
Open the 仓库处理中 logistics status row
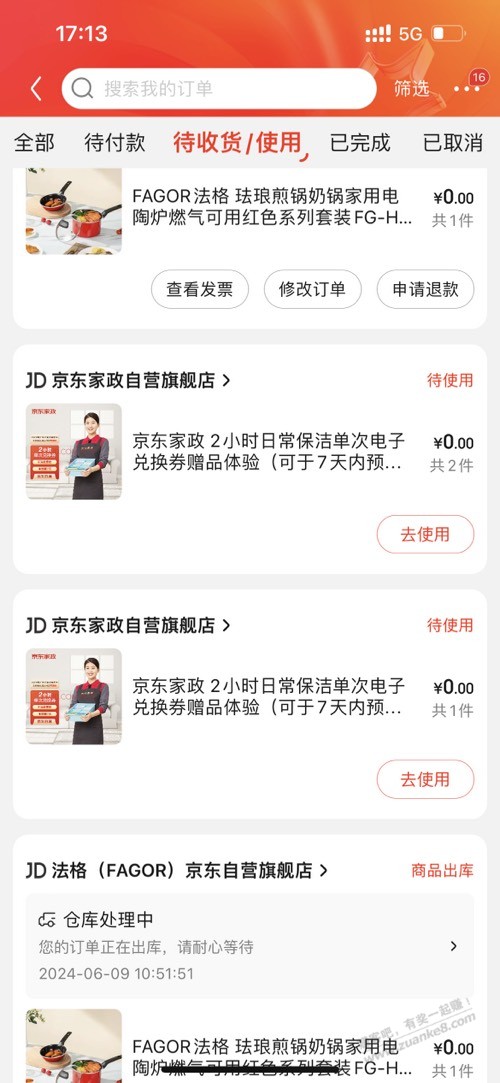[x=250, y=946]
